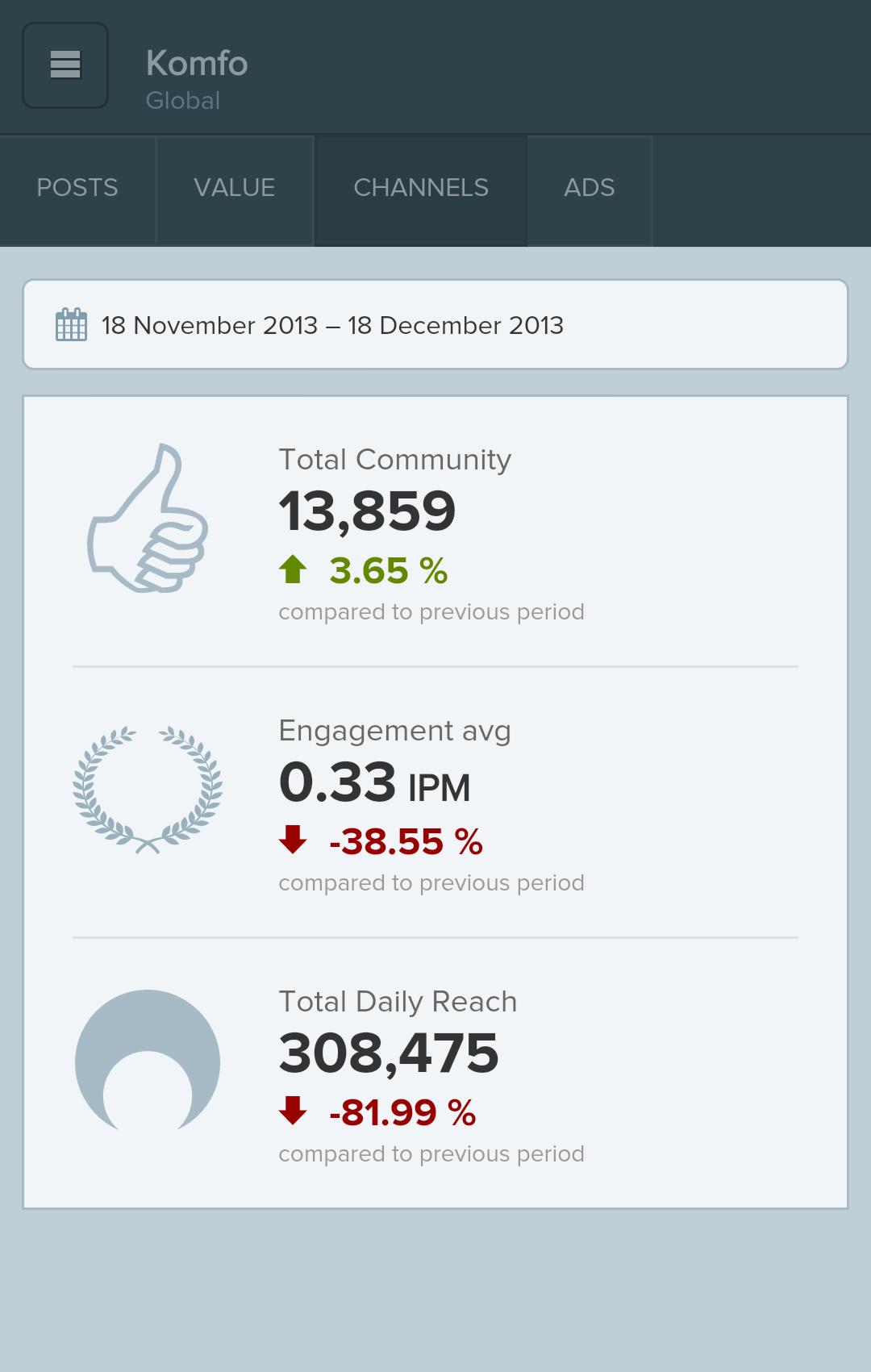Go to the Ads tab
The width and height of the screenshot is (871, 1372).
(x=590, y=189)
